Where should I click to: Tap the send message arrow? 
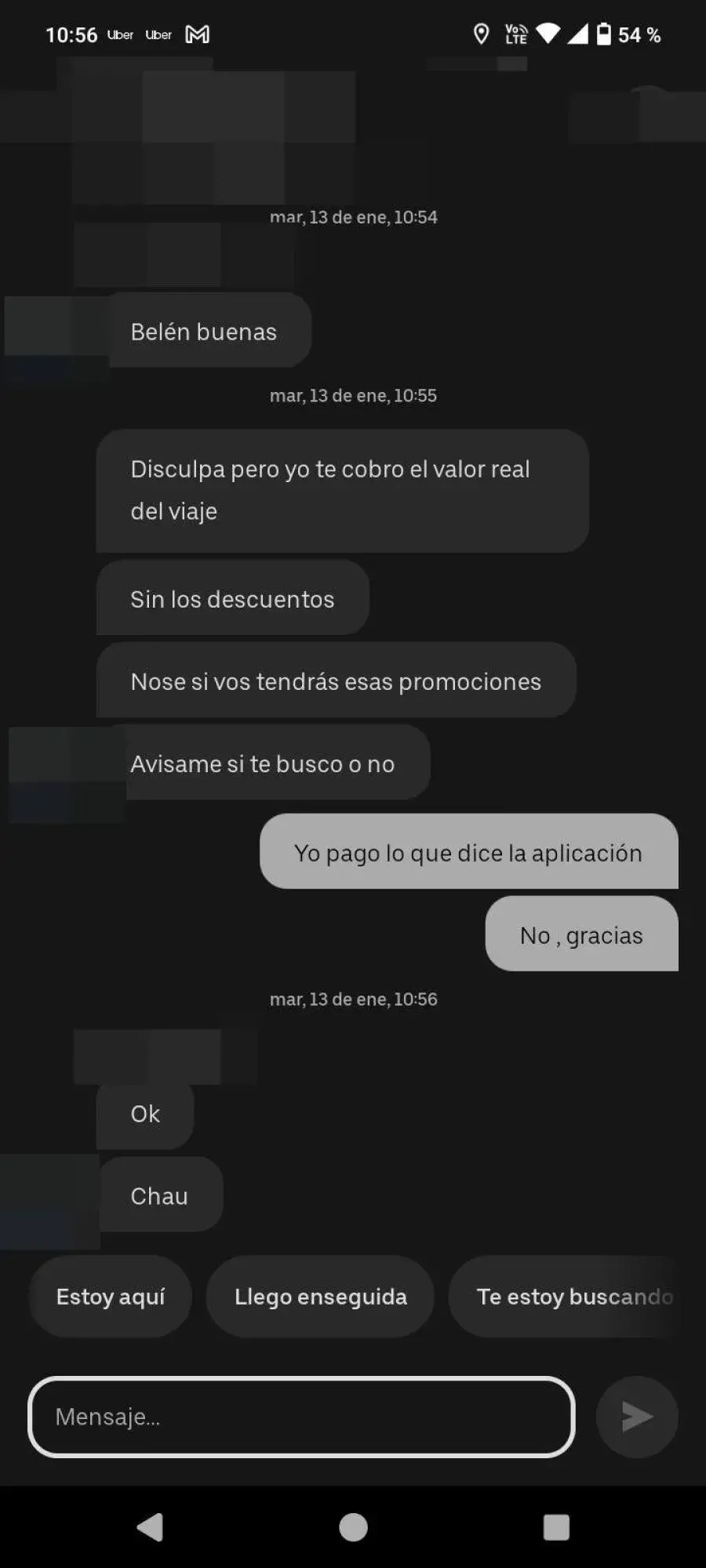point(636,1417)
